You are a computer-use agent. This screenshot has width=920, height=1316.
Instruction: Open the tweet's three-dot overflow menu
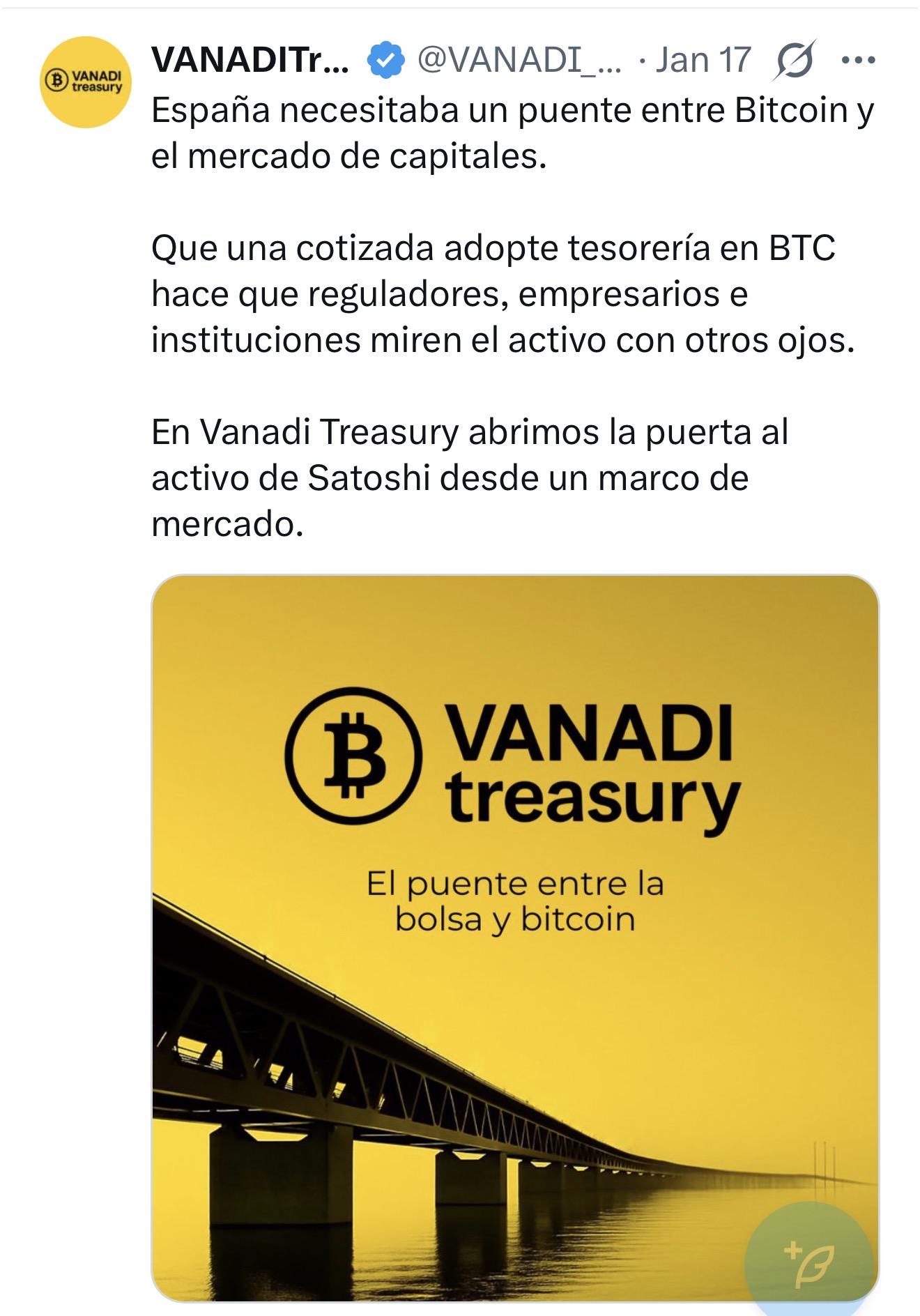pyautogui.click(x=858, y=61)
